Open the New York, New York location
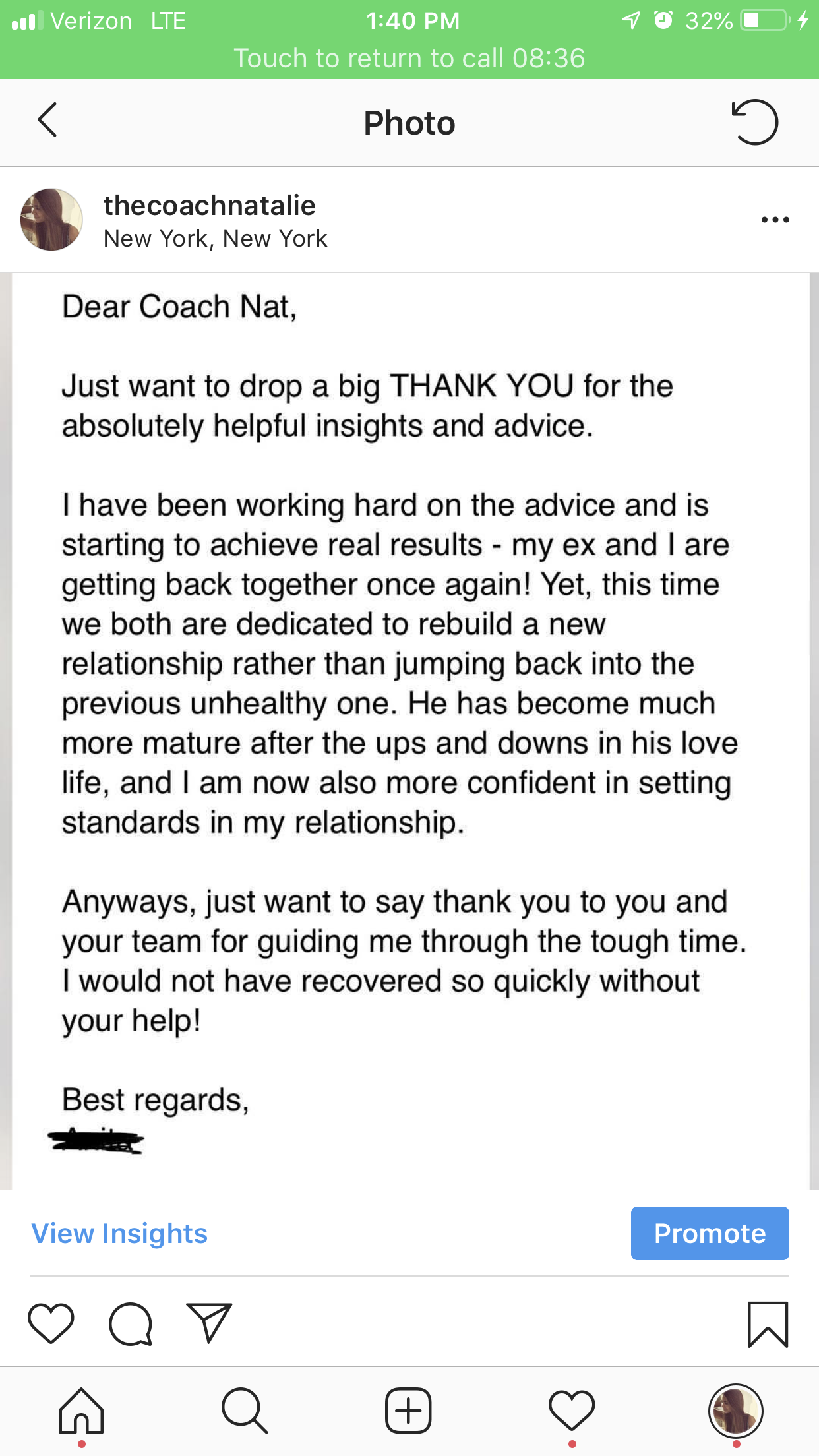 click(215, 239)
